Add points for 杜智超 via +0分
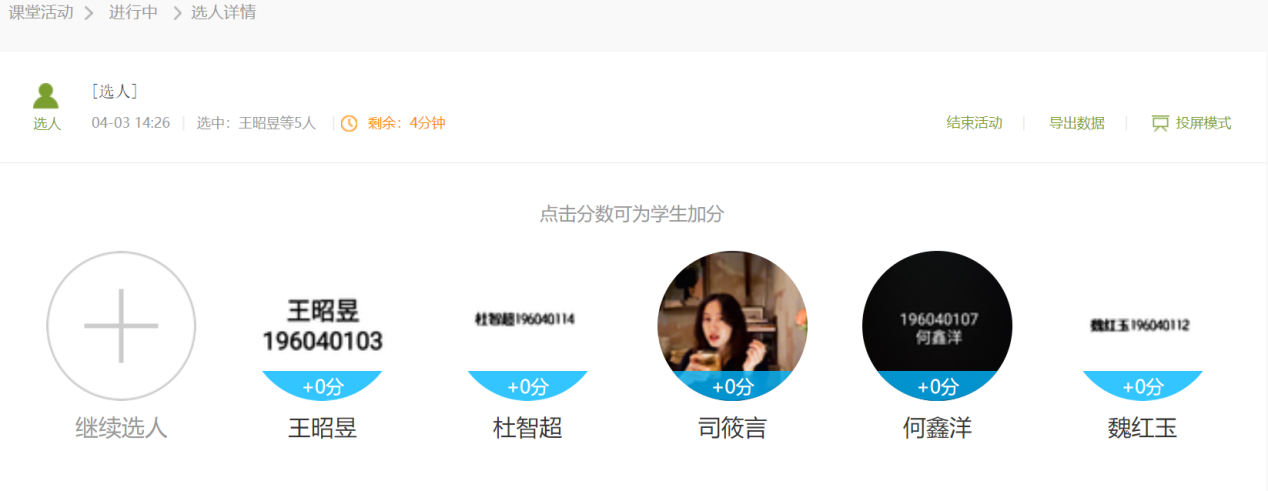This screenshot has width=1268, height=491. tap(527, 386)
